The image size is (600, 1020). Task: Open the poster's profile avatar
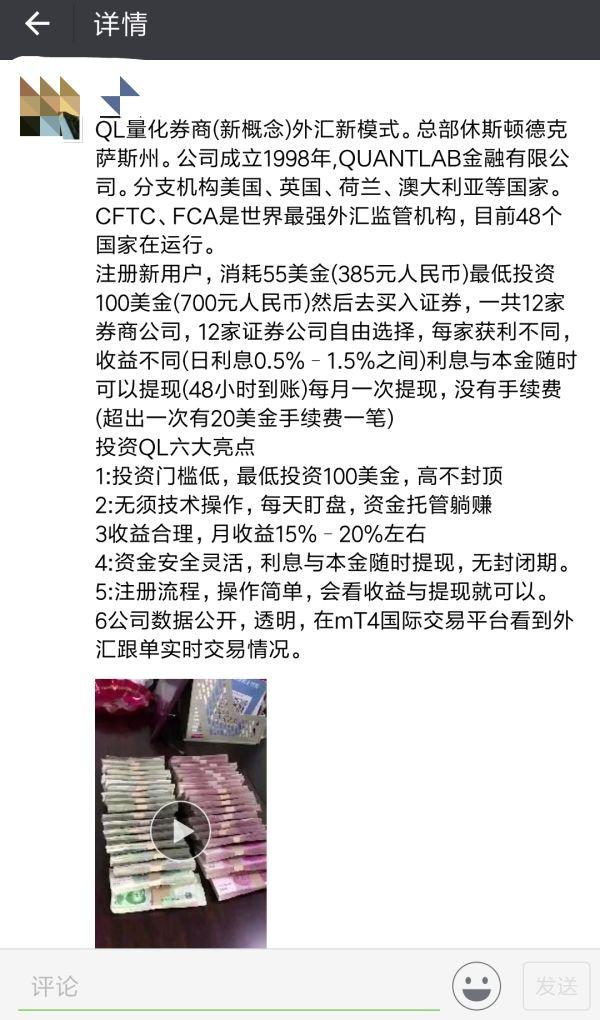coord(50,107)
